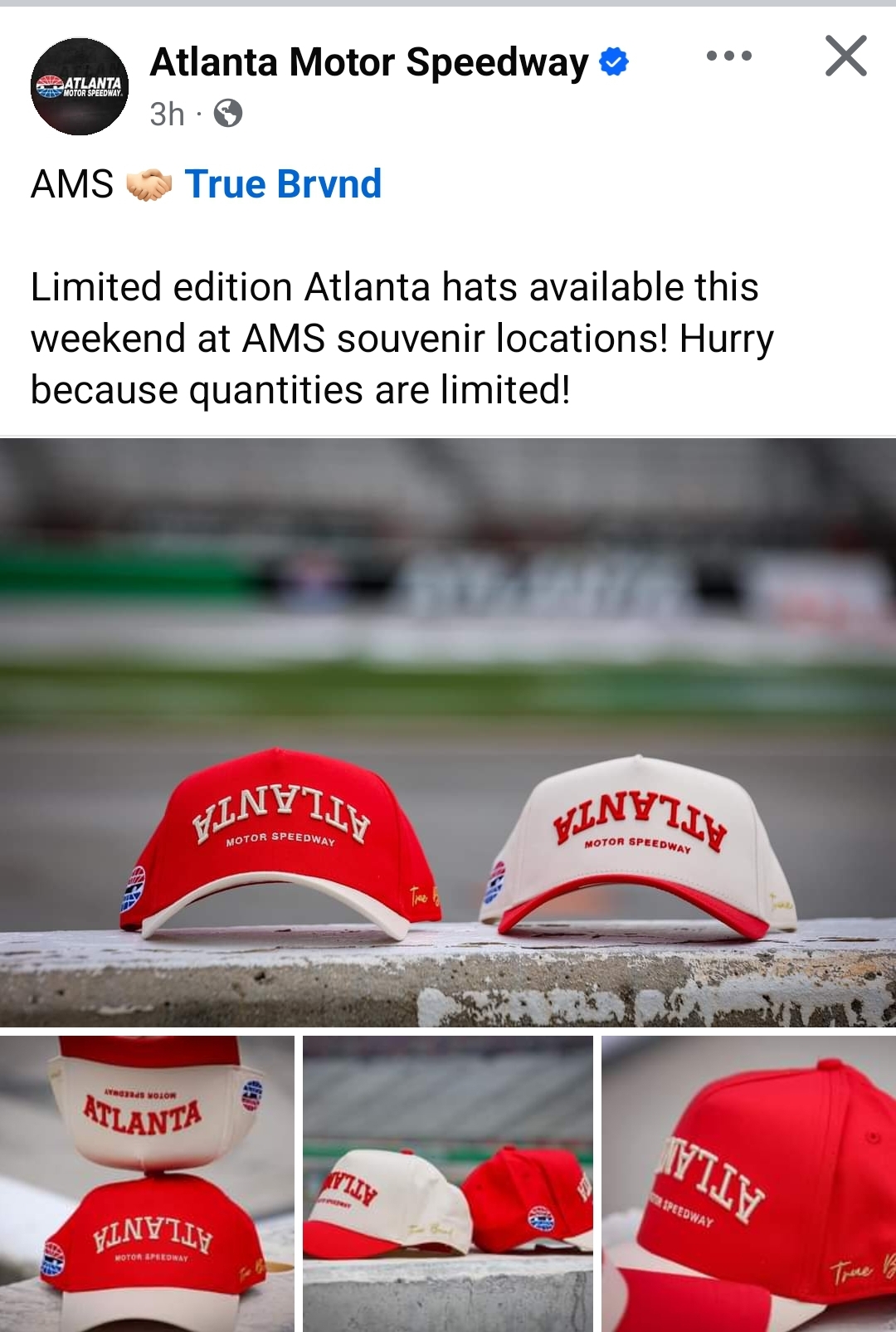
Task: Open the True Brvnd tagged page
Action: [x=283, y=184]
